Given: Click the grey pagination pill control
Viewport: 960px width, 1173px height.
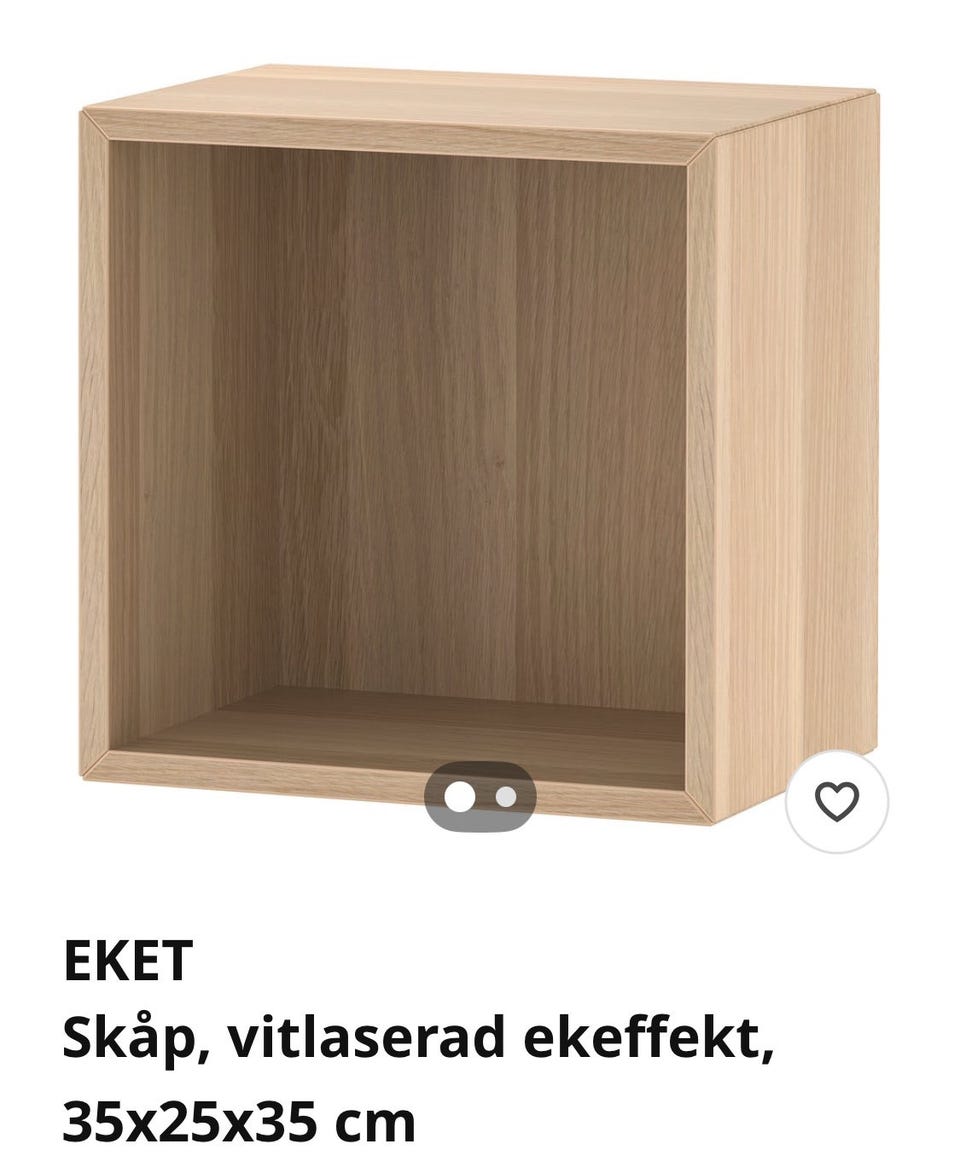Looking at the screenshot, I should [x=483, y=797].
